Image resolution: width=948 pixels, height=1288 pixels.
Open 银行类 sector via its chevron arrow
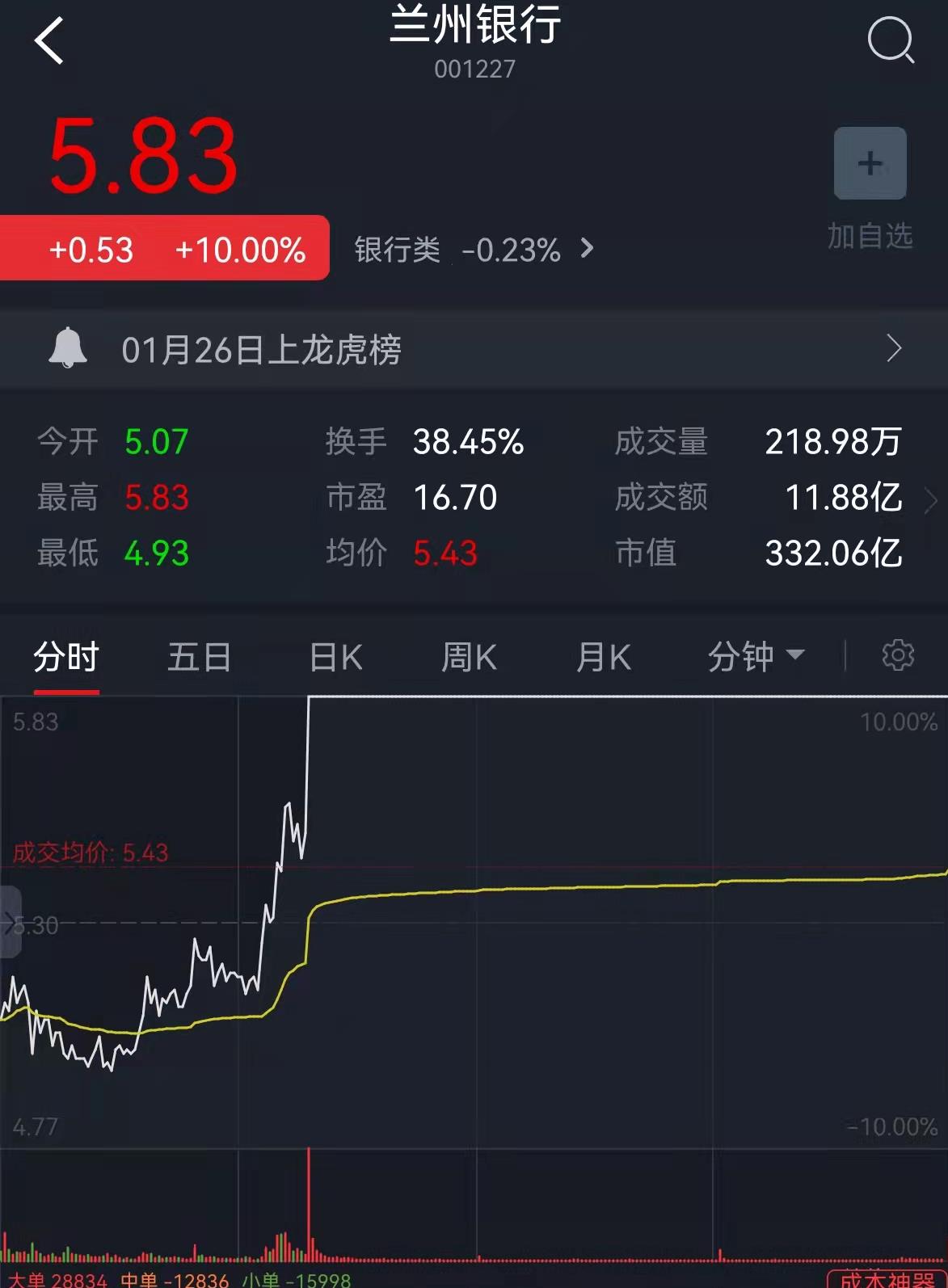click(586, 250)
